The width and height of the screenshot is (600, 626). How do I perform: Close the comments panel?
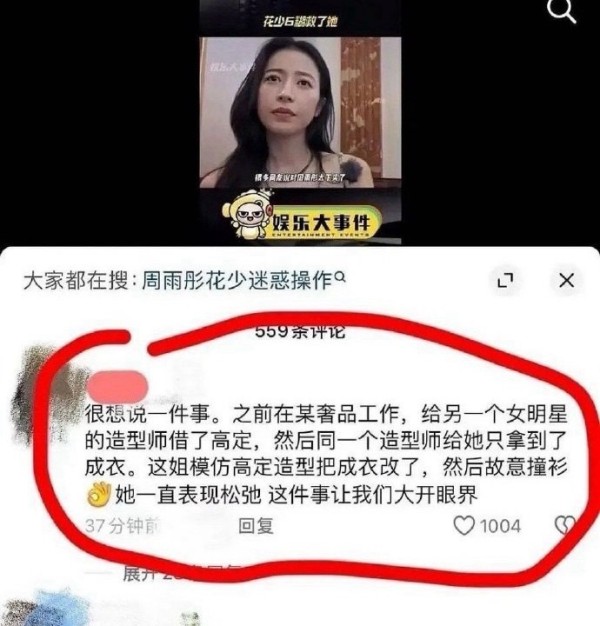(566, 280)
